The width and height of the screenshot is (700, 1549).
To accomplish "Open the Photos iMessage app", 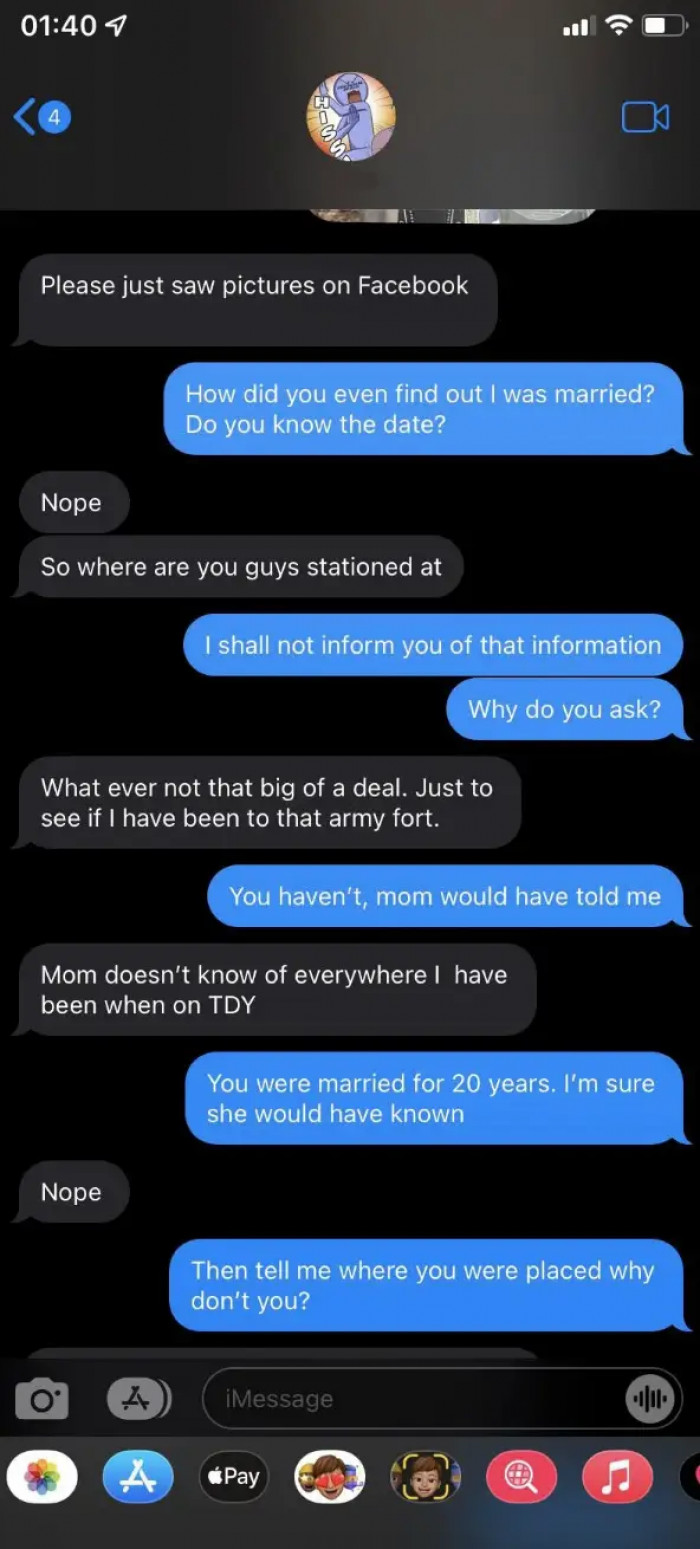I will tap(42, 1476).
